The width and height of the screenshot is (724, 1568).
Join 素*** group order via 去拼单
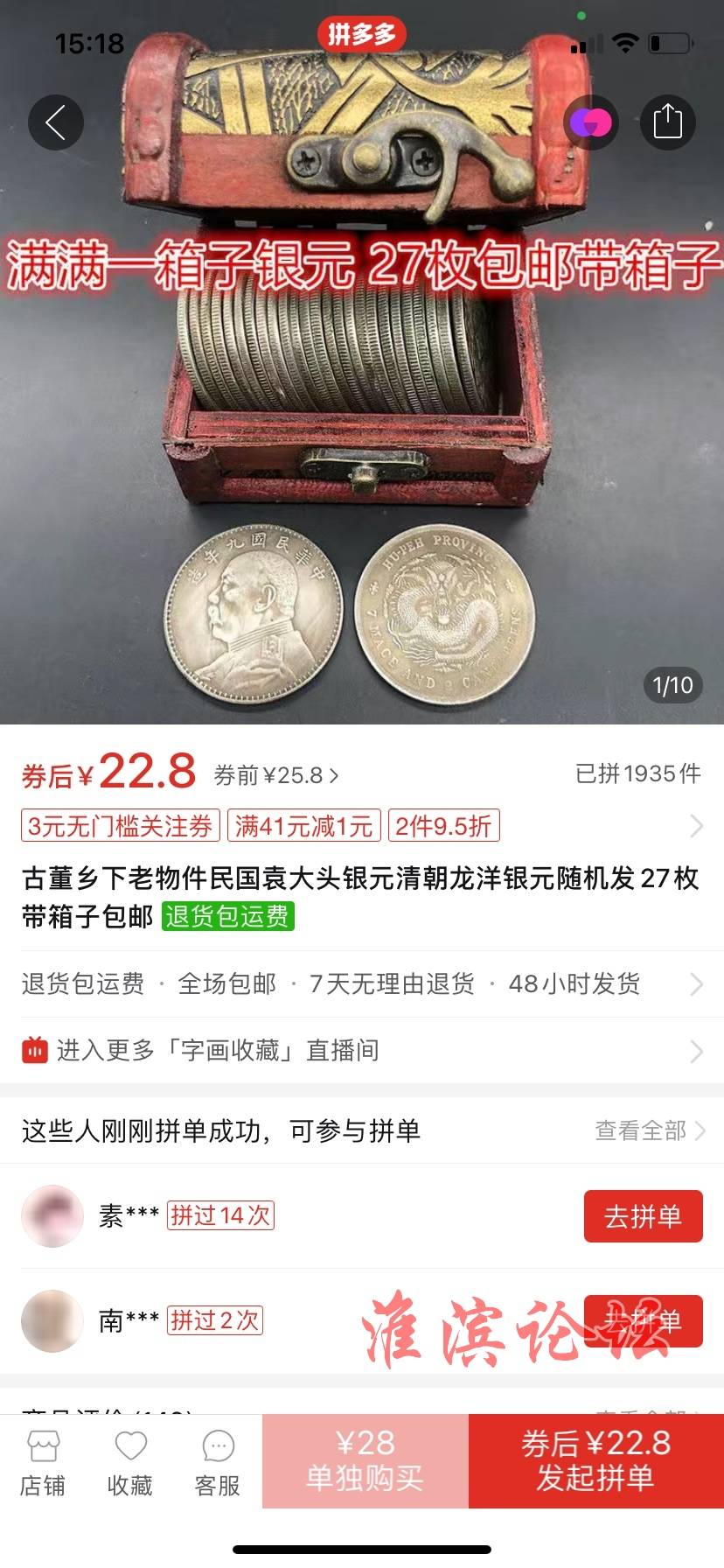(x=643, y=1215)
